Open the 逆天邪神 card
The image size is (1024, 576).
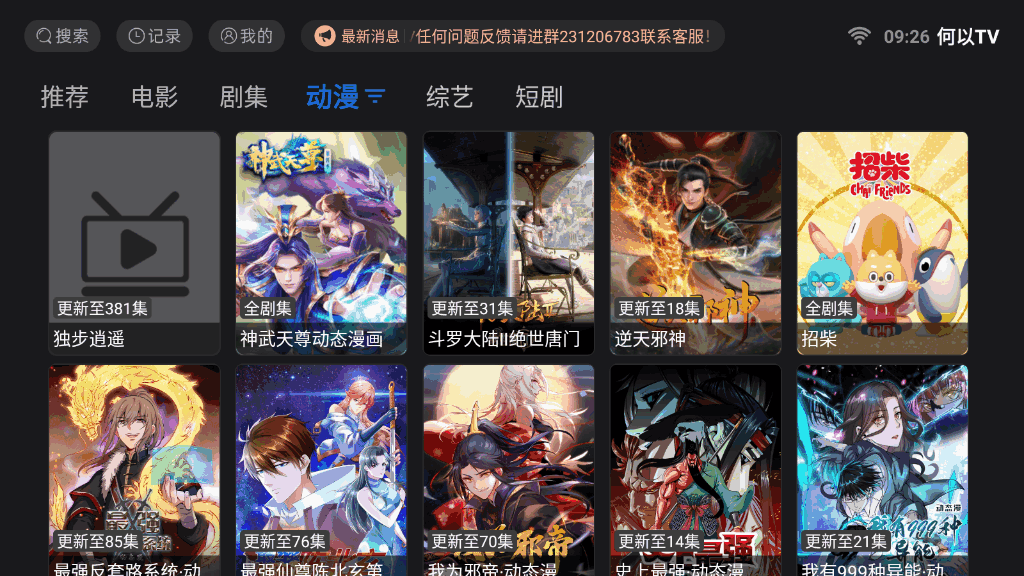[695, 243]
